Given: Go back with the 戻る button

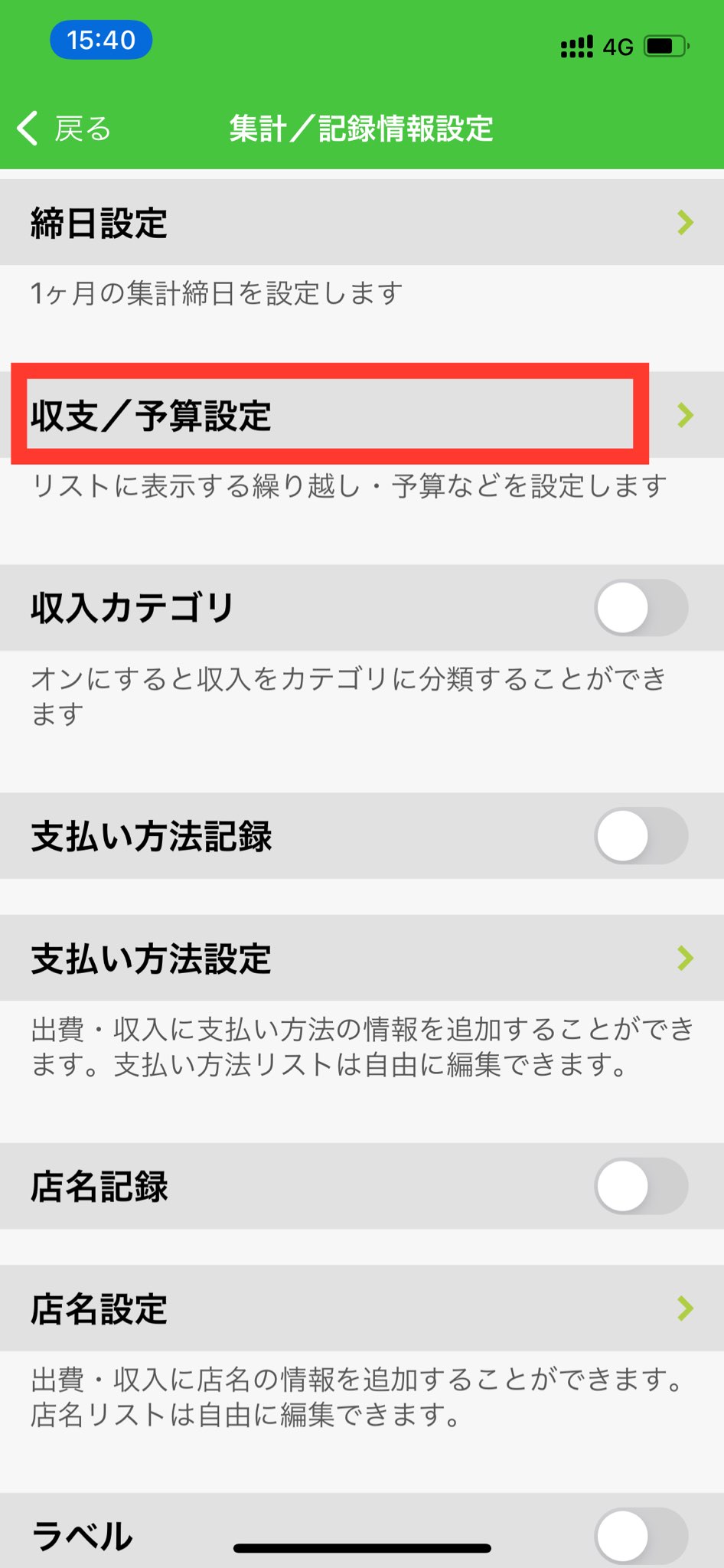Looking at the screenshot, I should tap(64, 129).
